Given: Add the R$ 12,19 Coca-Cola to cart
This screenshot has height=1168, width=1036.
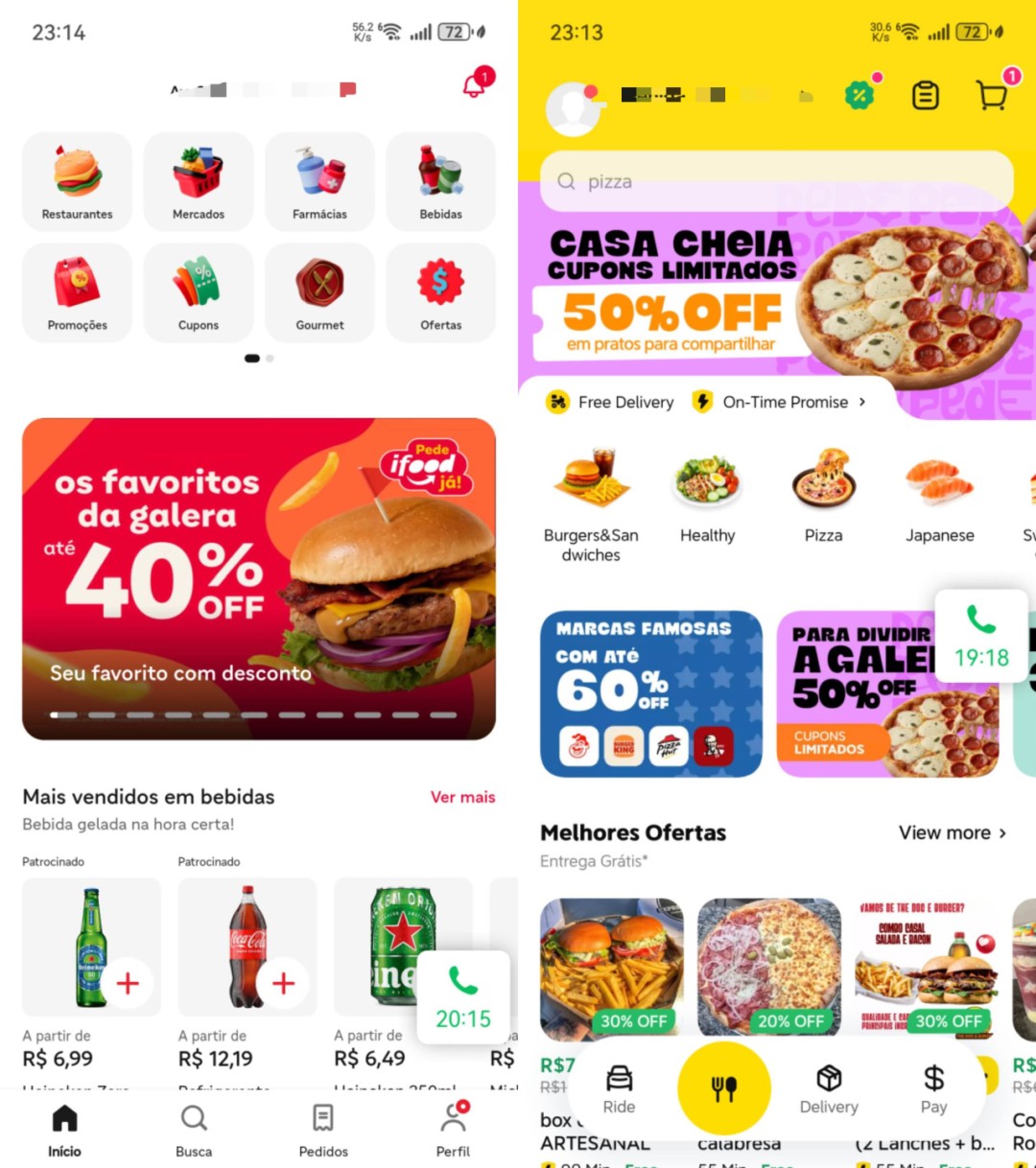Looking at the screenshot, I should pyautogui.click(x=283, y=983).
